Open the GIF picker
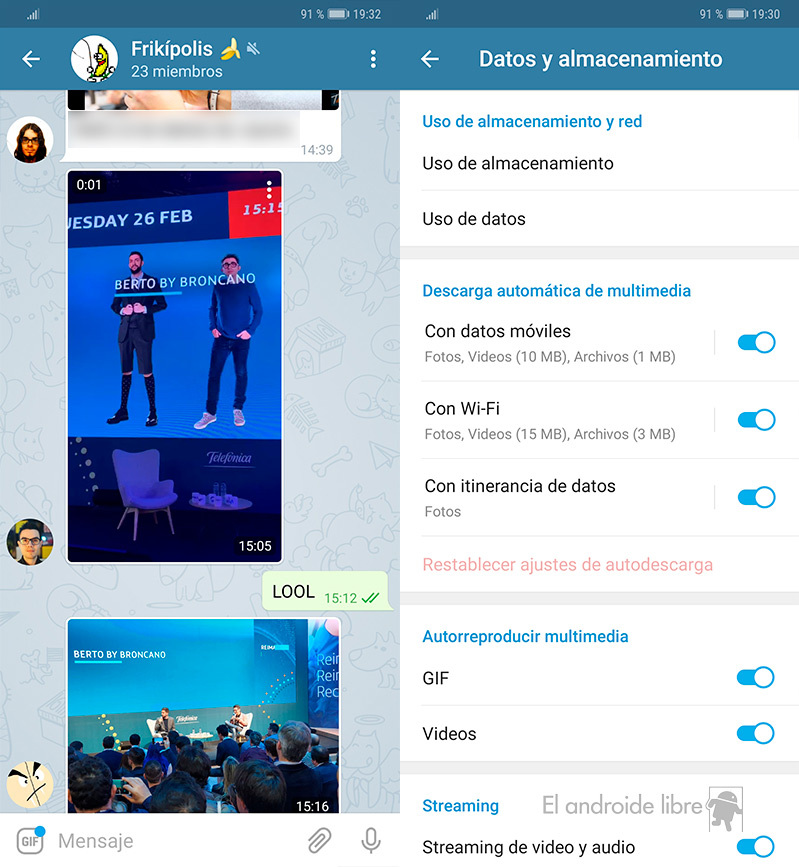 tap(30, 841)
